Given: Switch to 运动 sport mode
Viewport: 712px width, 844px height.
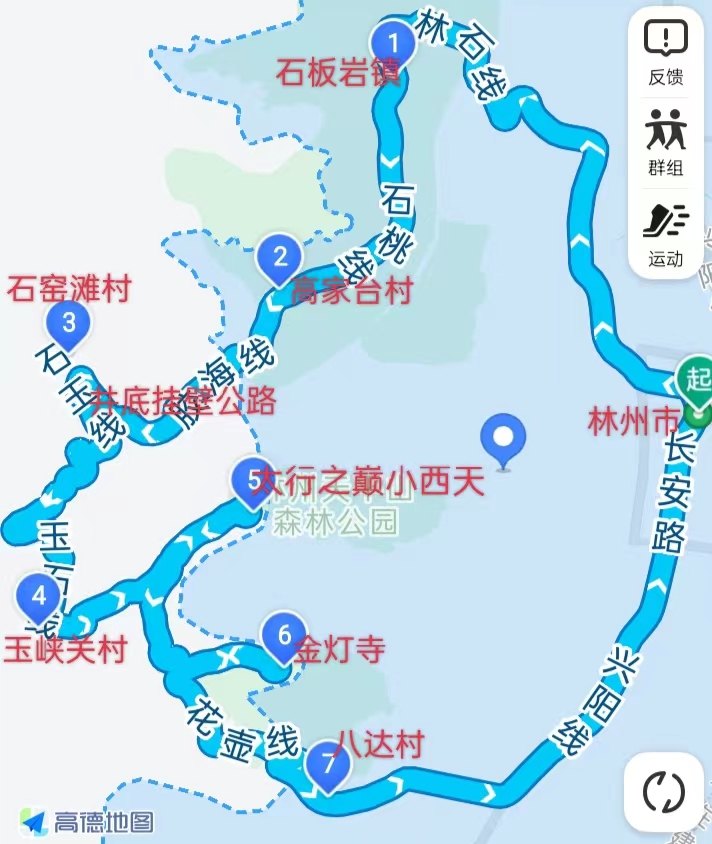Looking at the screenshot, I should pos(665,232).
